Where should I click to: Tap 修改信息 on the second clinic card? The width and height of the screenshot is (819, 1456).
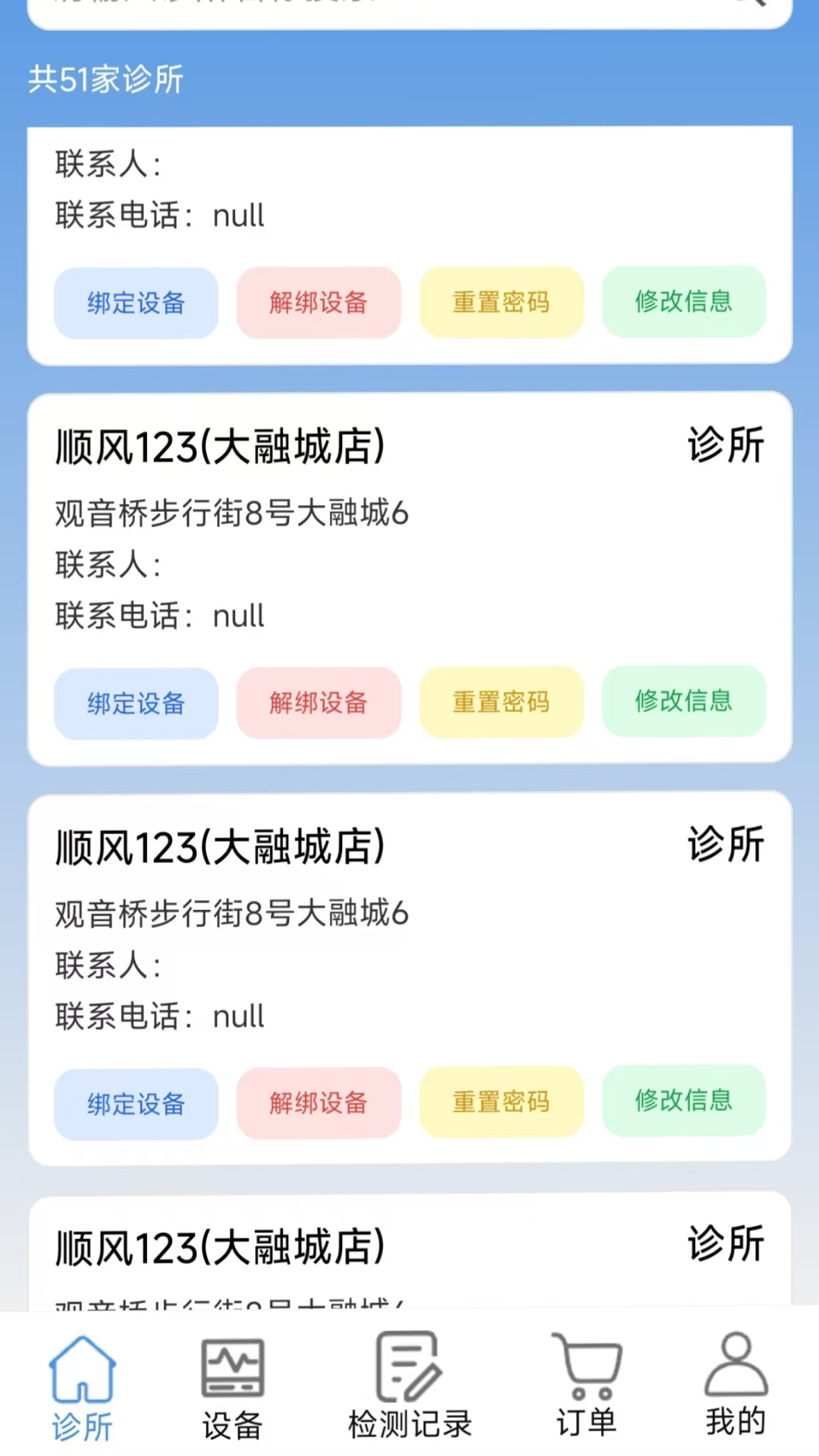683,702
